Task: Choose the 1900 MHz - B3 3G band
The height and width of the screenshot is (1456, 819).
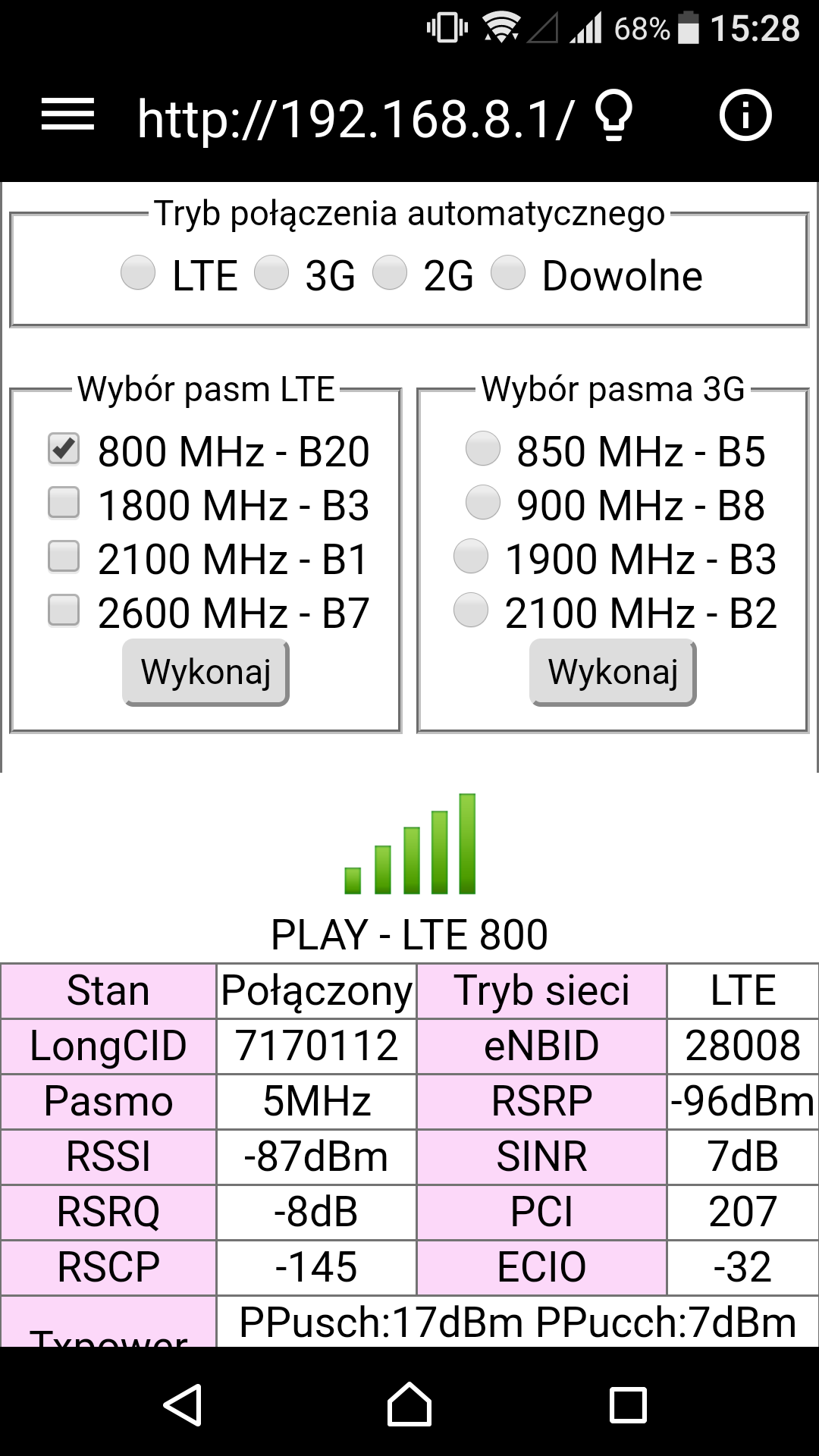Action: pos(471,556)
